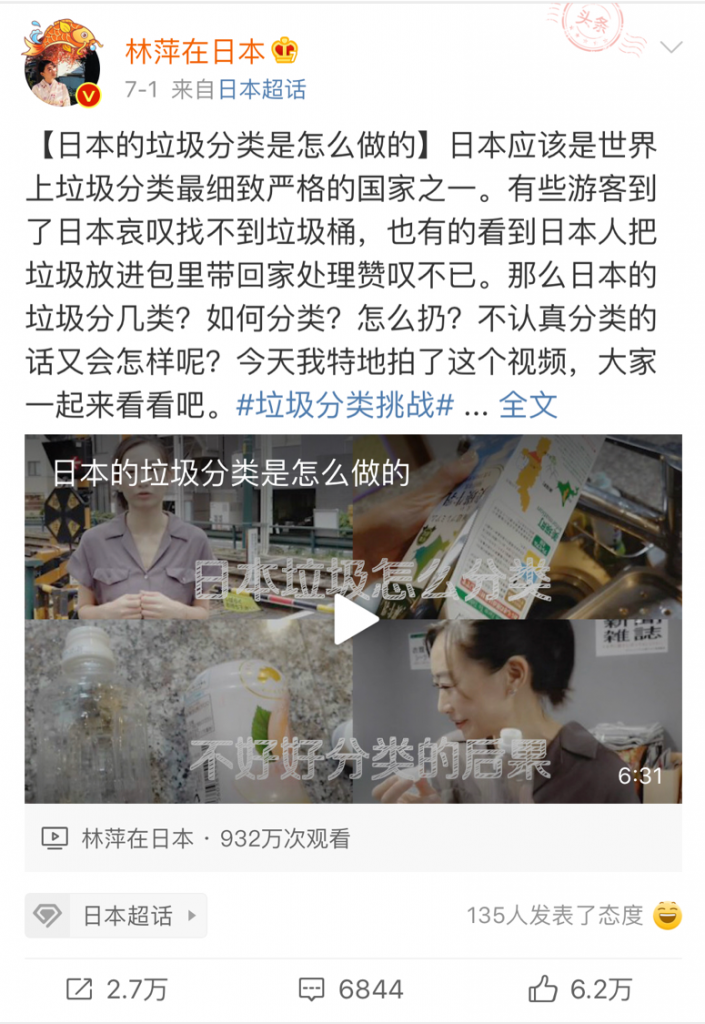Image resolution: width=705 pixels, height=1024 pixels.
Task: Open the comments (6844)
Action: click(352, 989)
